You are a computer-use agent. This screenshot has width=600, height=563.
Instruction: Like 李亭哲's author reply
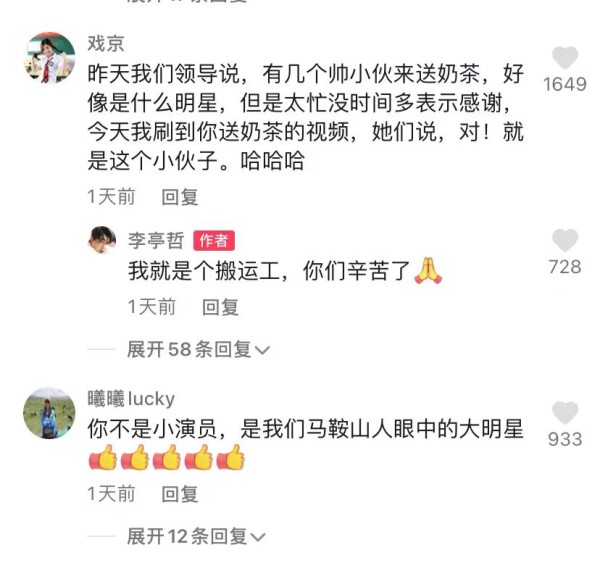click(565, 240)
